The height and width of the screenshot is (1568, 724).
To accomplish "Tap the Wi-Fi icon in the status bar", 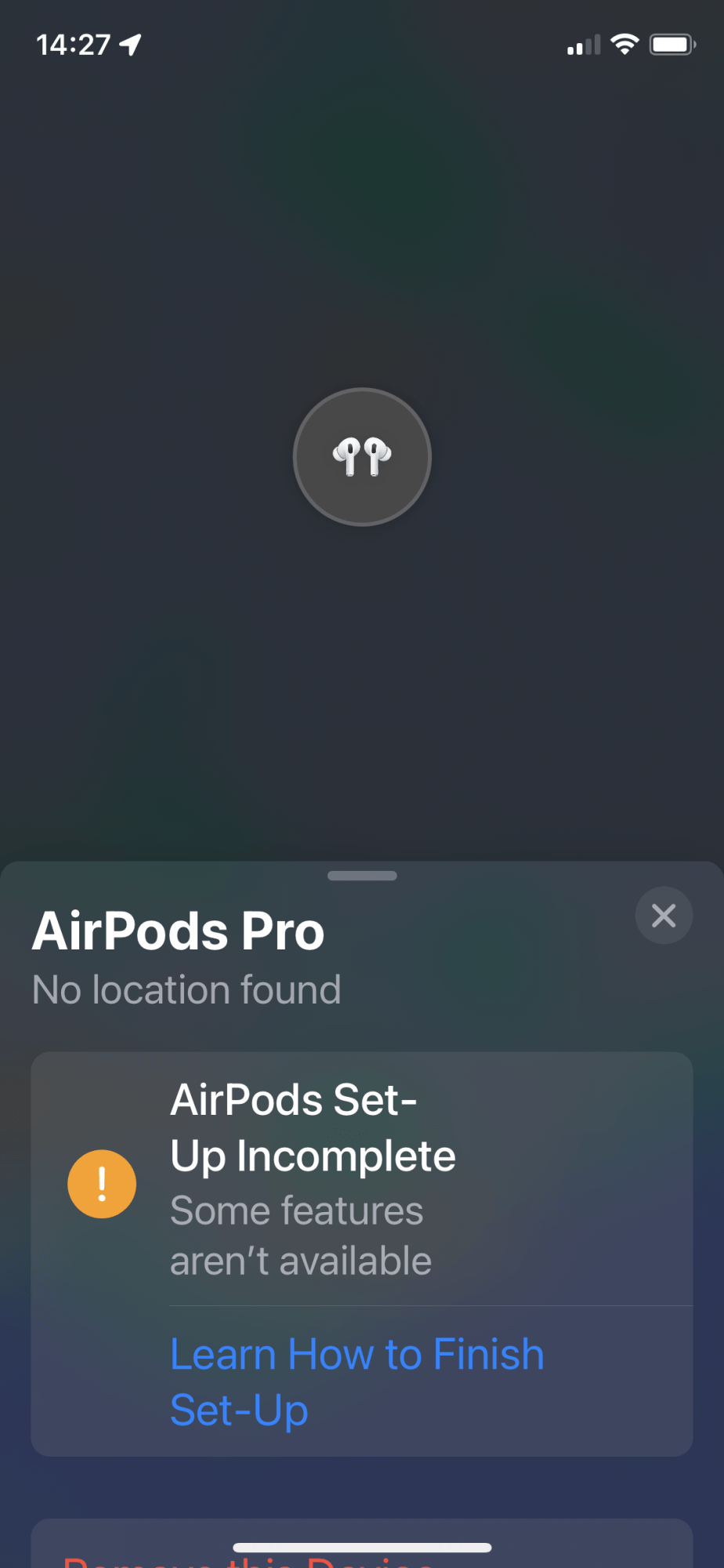I will click(623, 45).
